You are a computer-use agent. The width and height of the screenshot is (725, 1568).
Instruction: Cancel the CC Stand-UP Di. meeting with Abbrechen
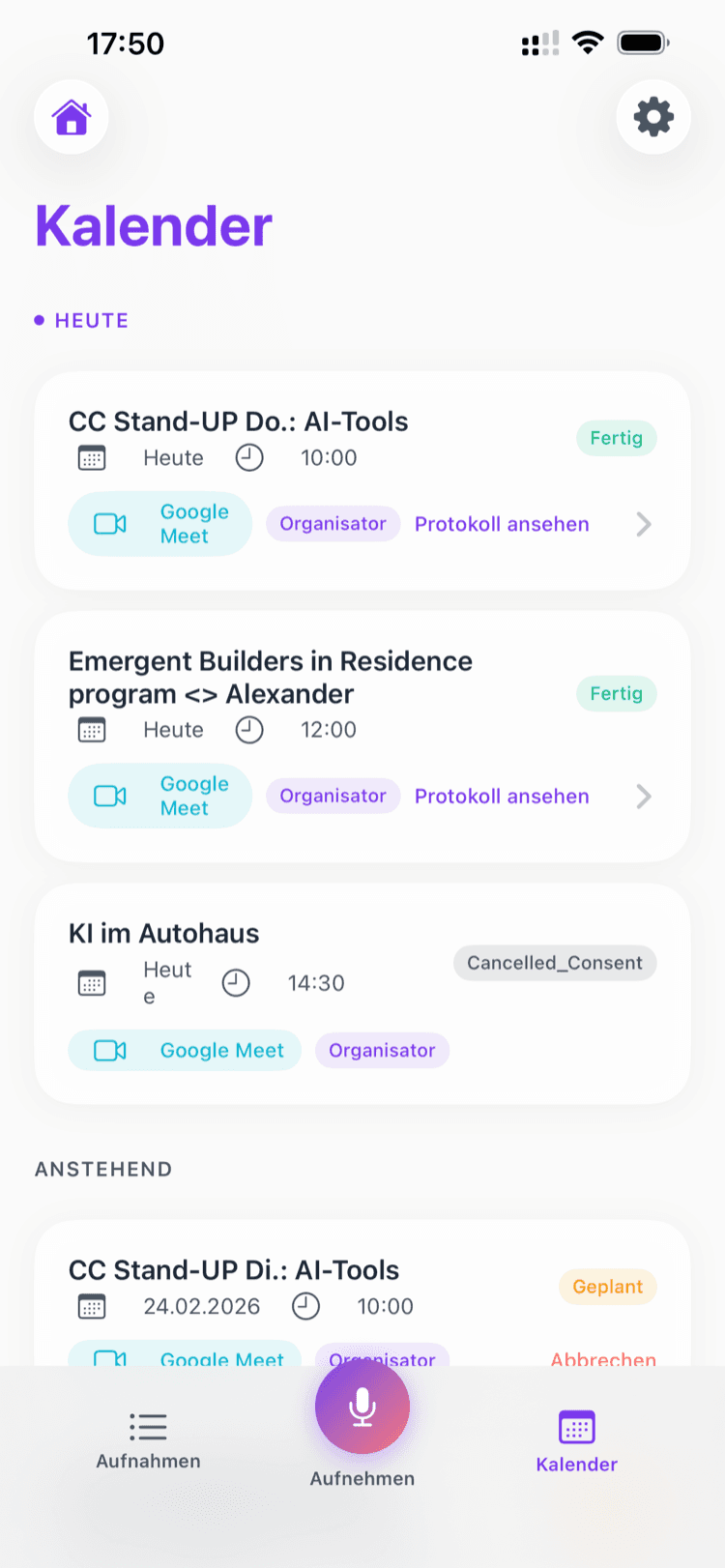click(603, 1357)
